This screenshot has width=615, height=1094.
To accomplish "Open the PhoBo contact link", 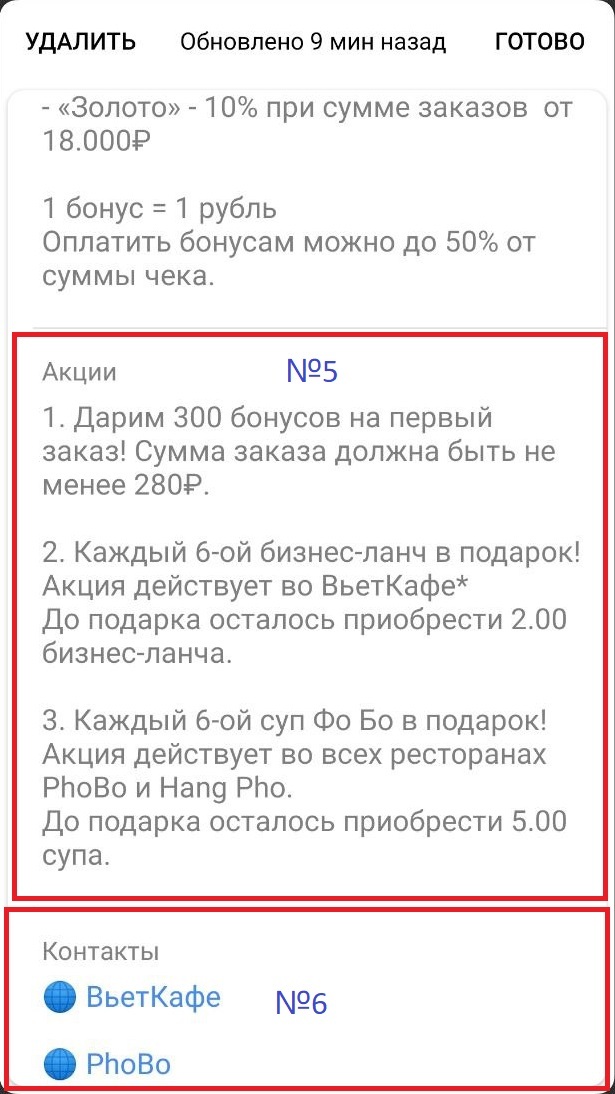I will click(x=128, y=1064).
